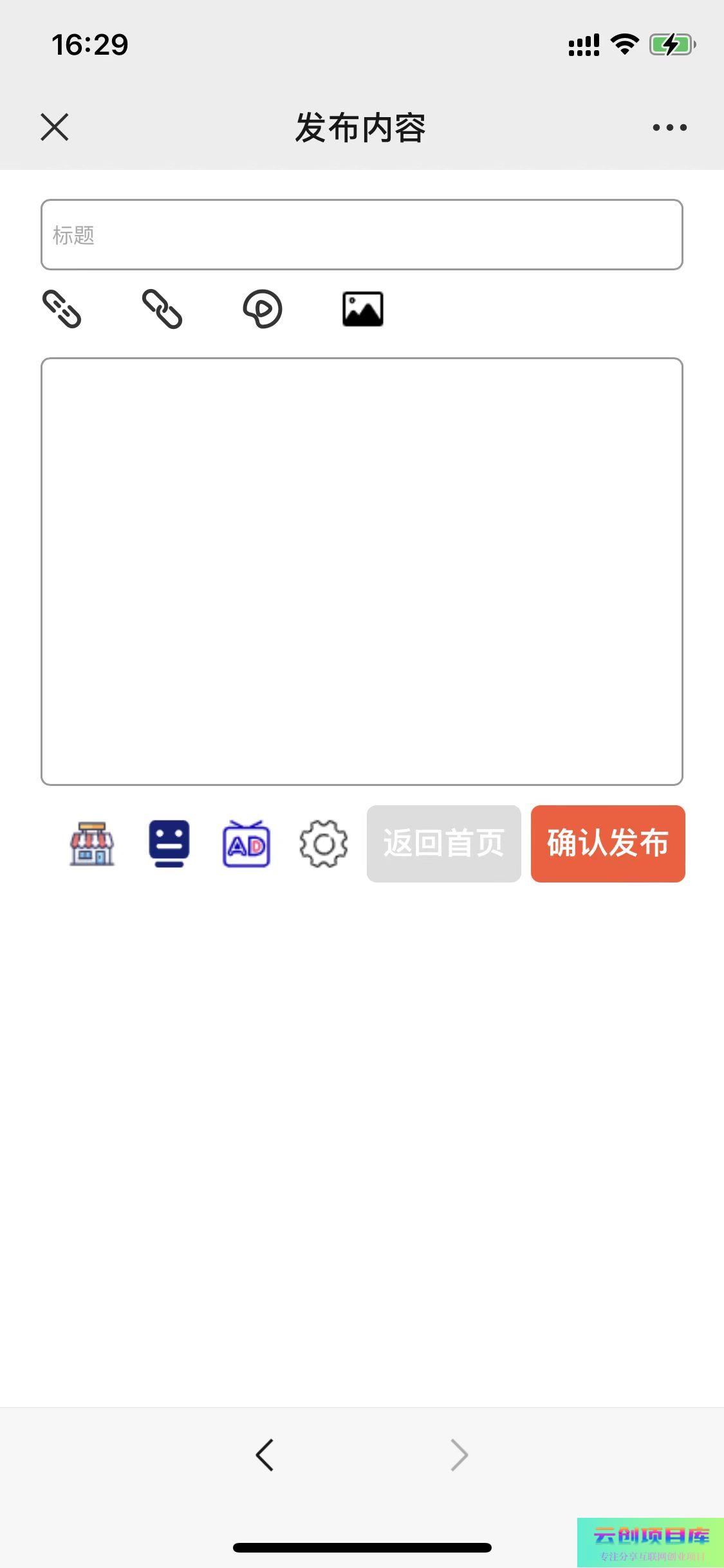Viewport: 724px width, 1568px height.
Task: Confirm publishing with 确认发布
Action: pyautogui.click(x=608, y=843)
